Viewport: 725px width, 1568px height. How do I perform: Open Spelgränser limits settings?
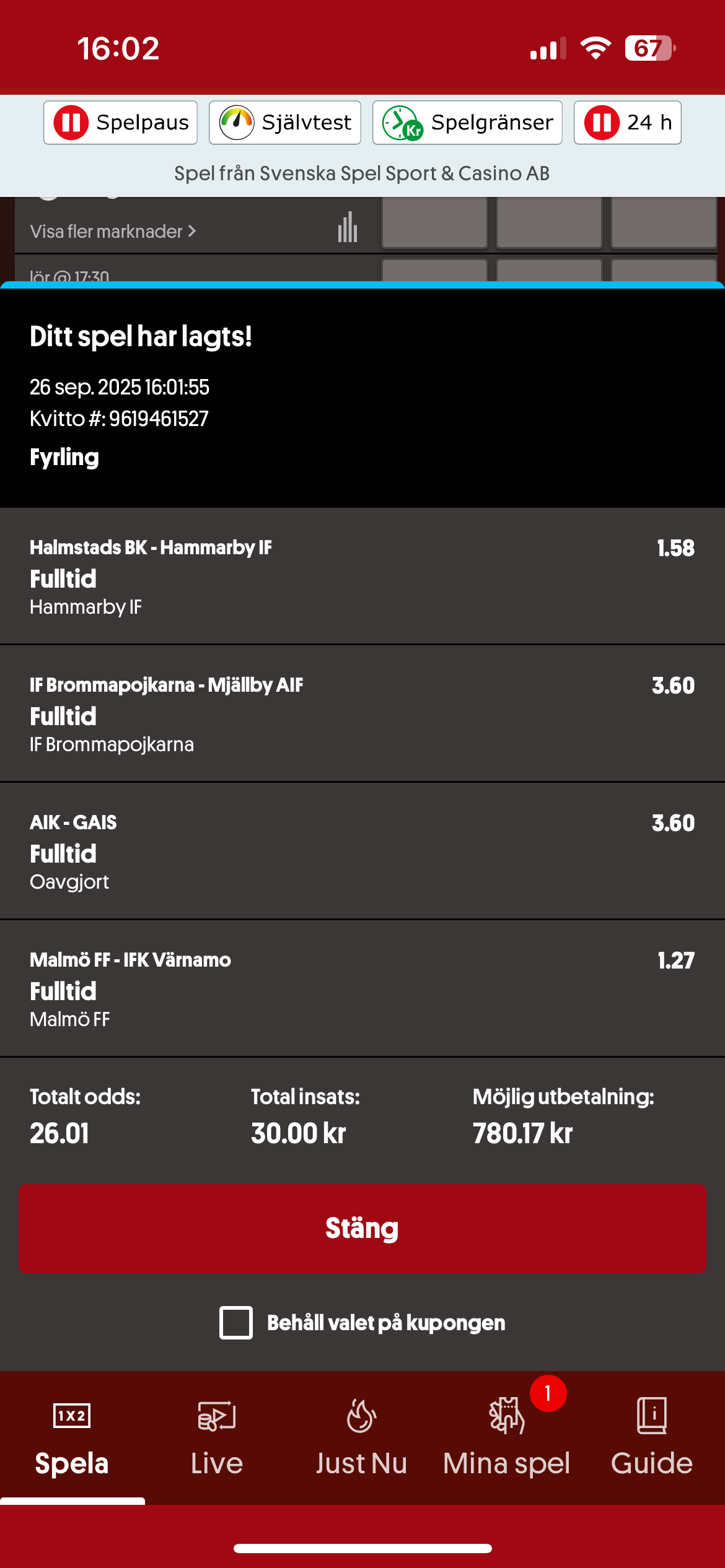click(x=467, y=123)
